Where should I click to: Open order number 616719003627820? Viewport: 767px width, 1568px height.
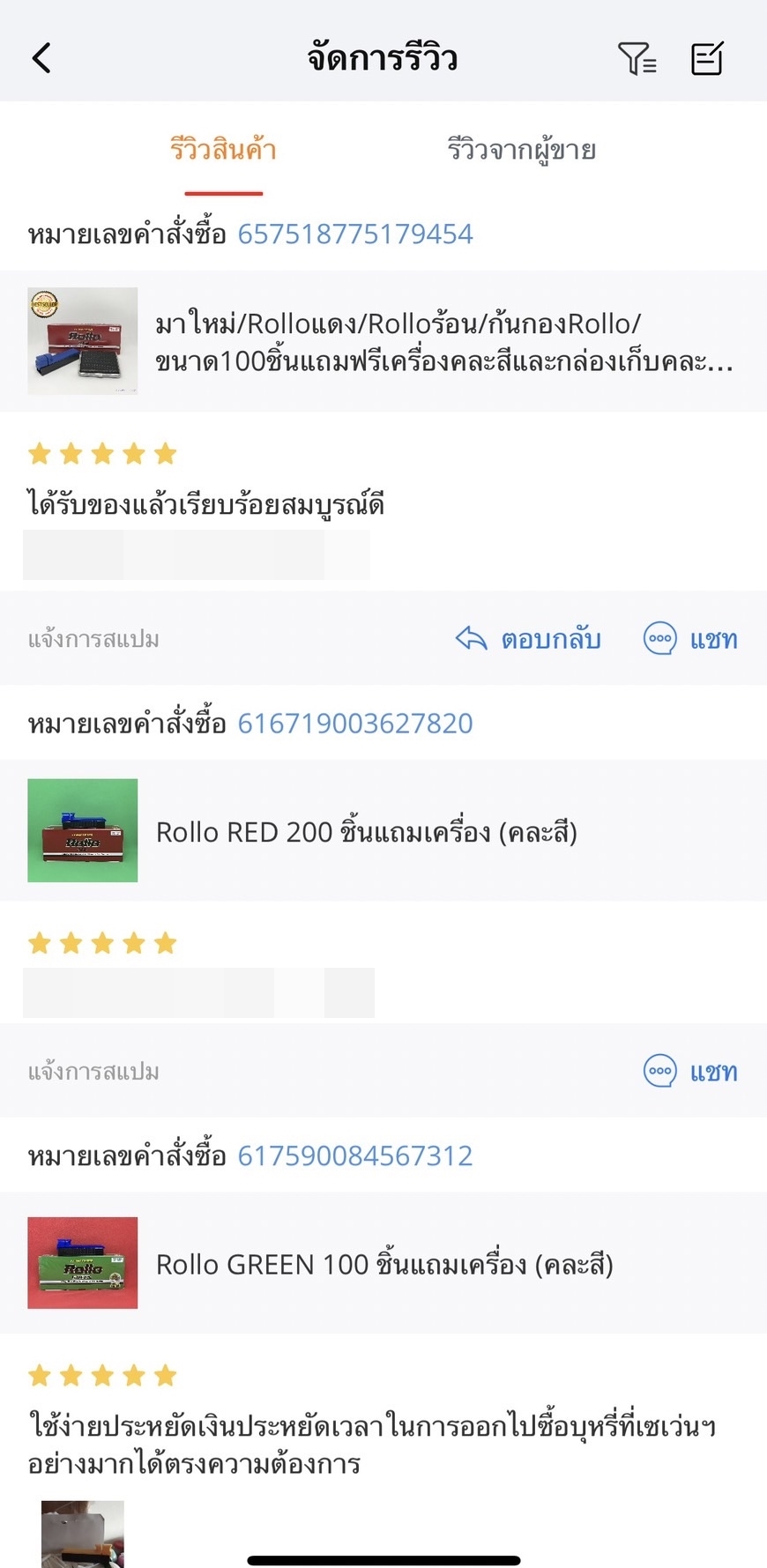pyautogui.click(x=355, y=724)
